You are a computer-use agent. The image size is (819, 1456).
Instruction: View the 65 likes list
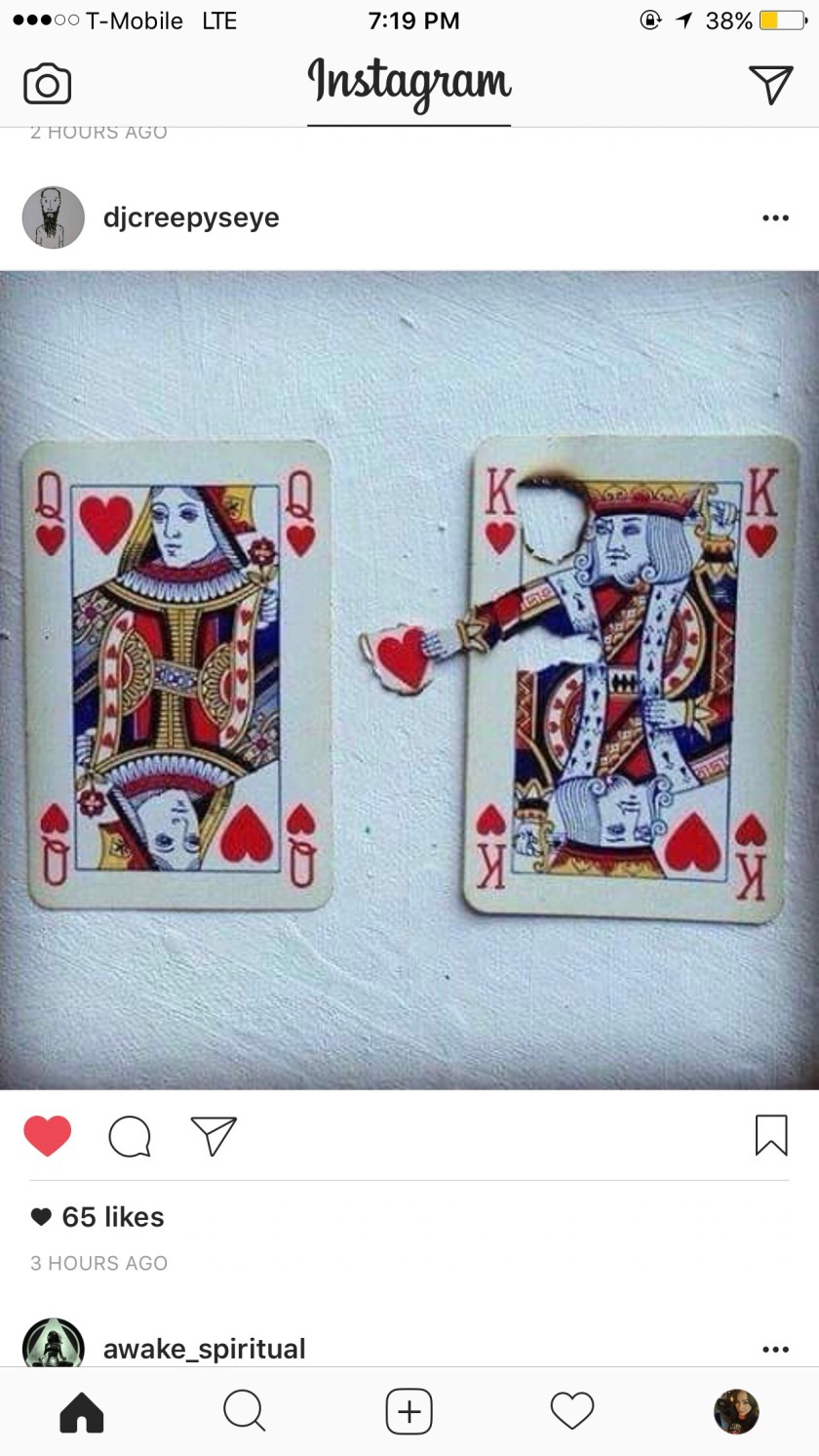(x=112, y=1217)
